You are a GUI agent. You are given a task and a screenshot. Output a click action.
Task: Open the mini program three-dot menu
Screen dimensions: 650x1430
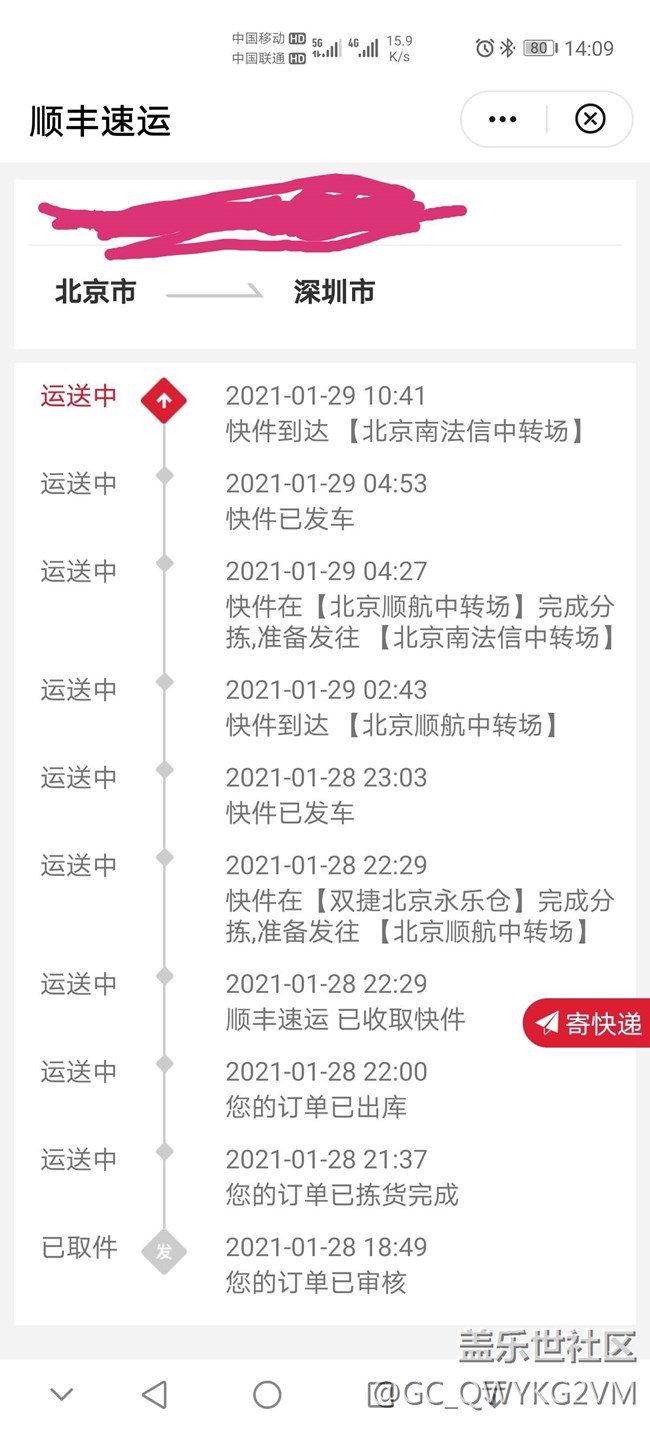pyautogui.click(x=502, y=120)
